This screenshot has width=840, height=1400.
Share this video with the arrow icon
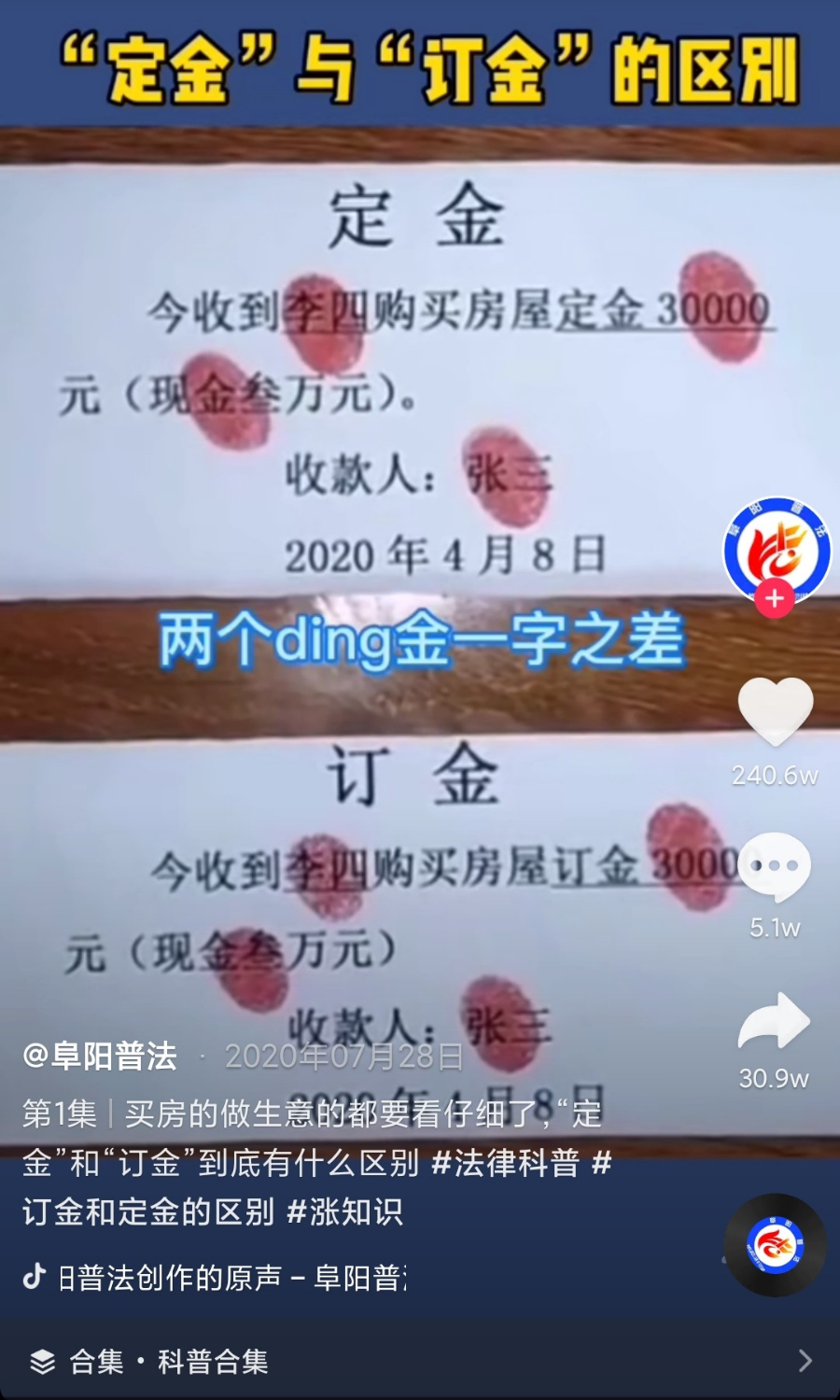[775, 1022]
